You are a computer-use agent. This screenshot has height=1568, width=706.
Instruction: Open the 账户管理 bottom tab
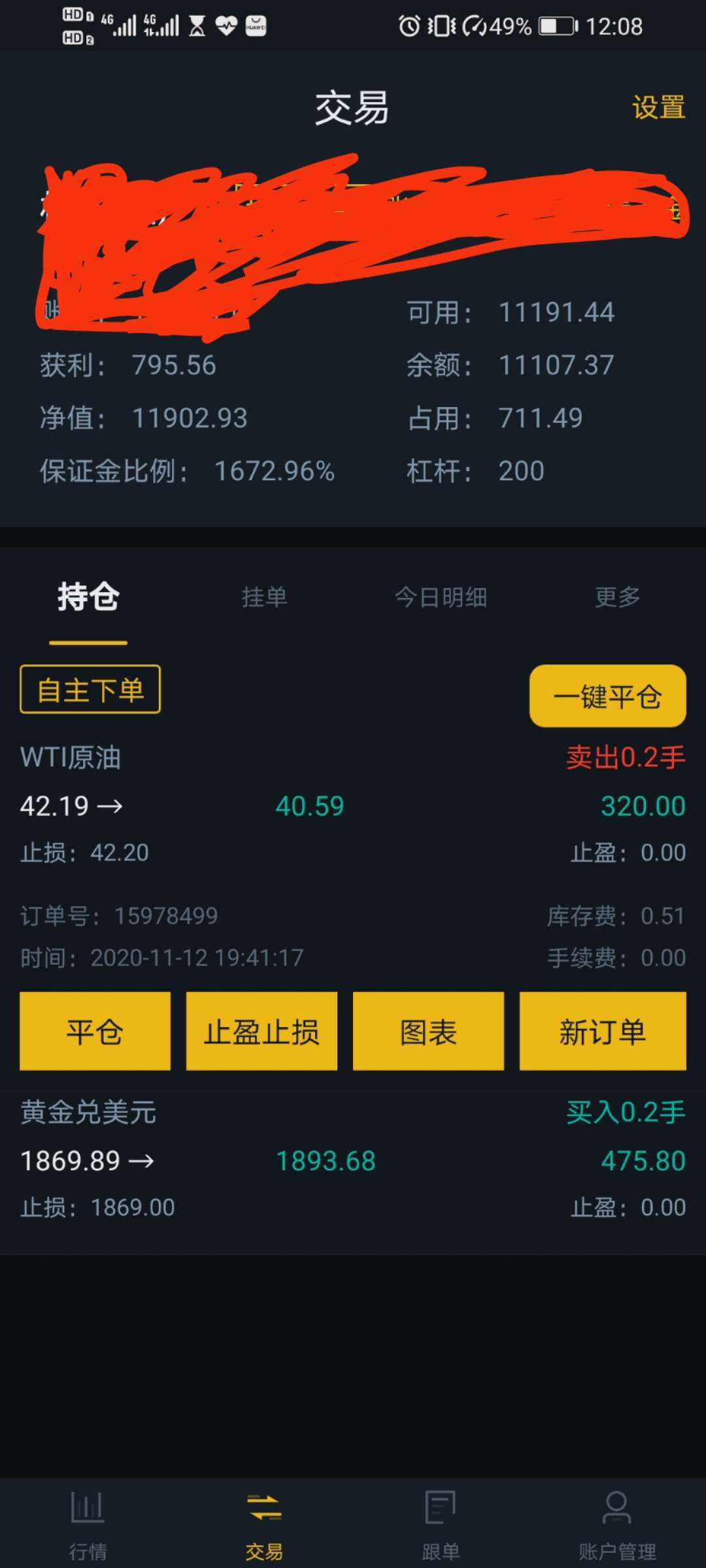coord(617,1524)
